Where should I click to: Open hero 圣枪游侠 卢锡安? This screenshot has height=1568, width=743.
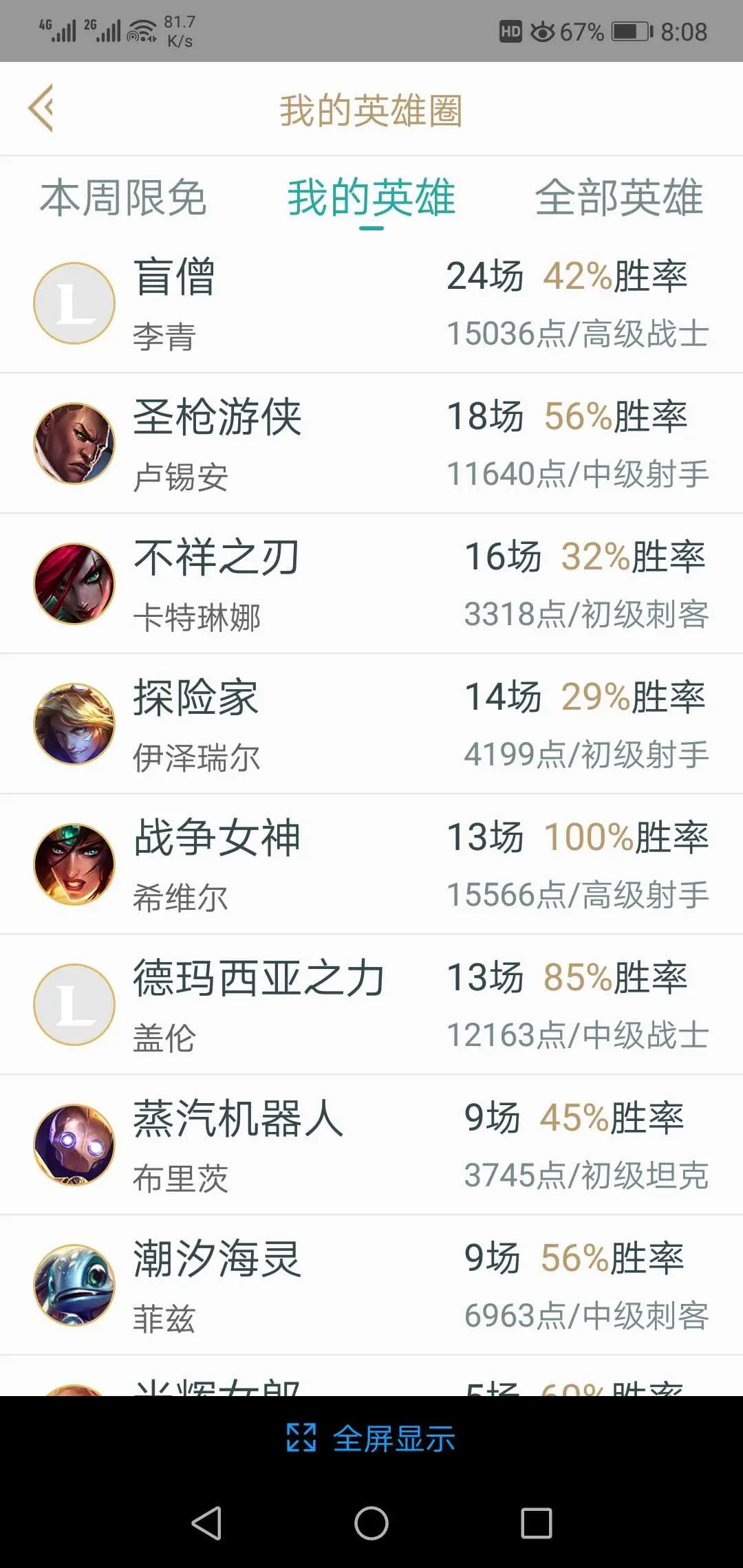[371, 444]
